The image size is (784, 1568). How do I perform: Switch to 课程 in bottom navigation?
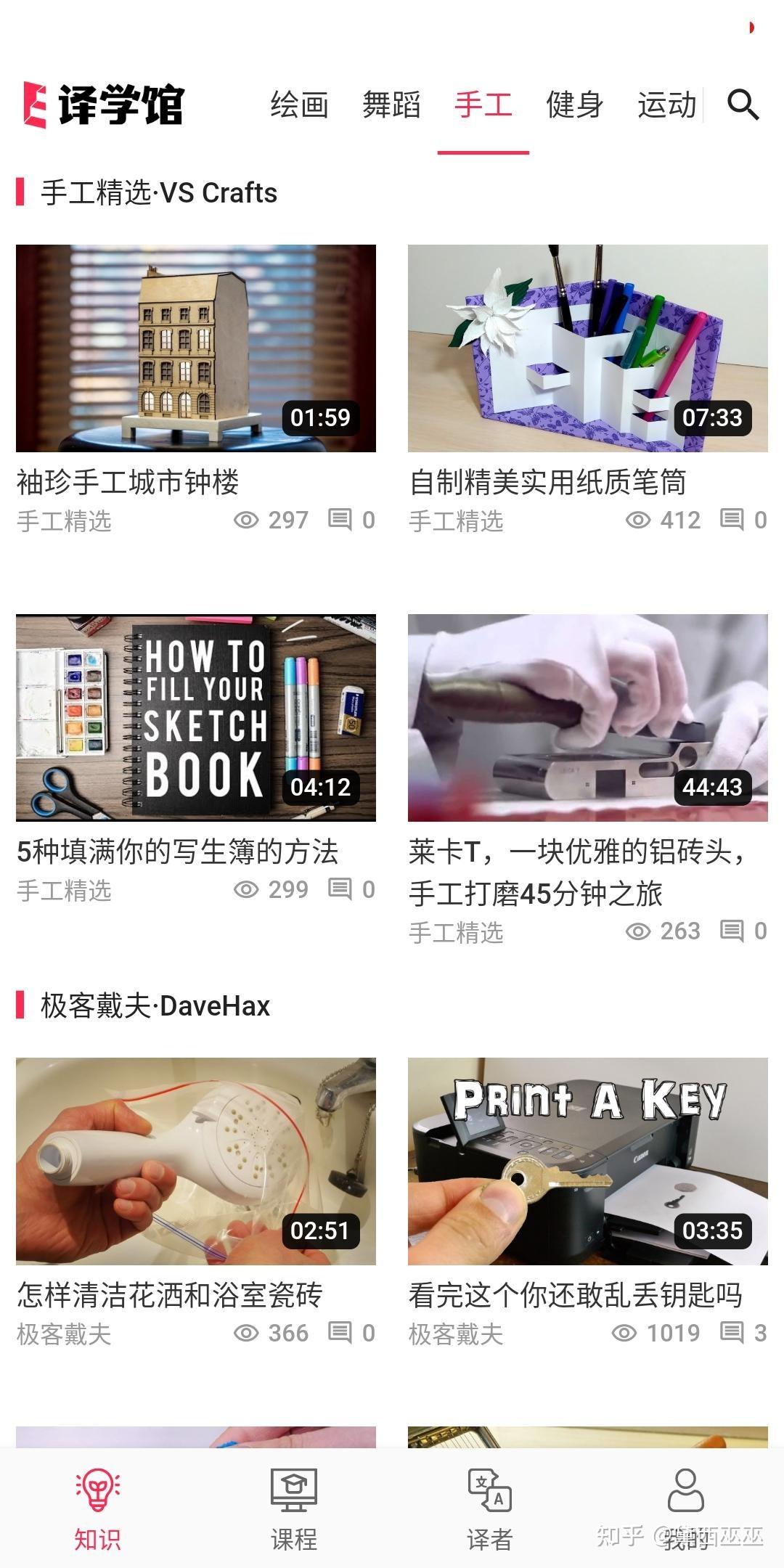pyautogui.click(x=294, y=1510)
